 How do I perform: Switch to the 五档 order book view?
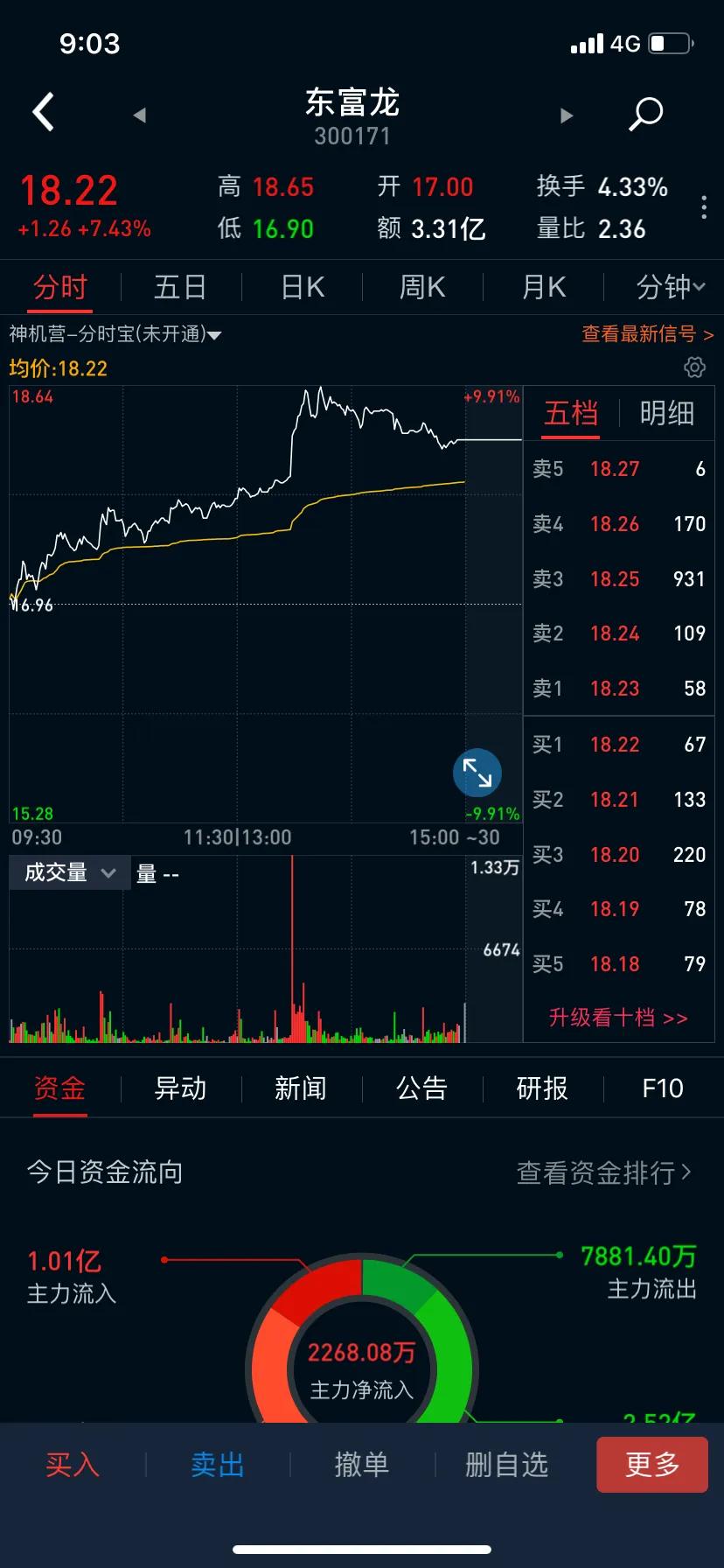tap(568, 412)
